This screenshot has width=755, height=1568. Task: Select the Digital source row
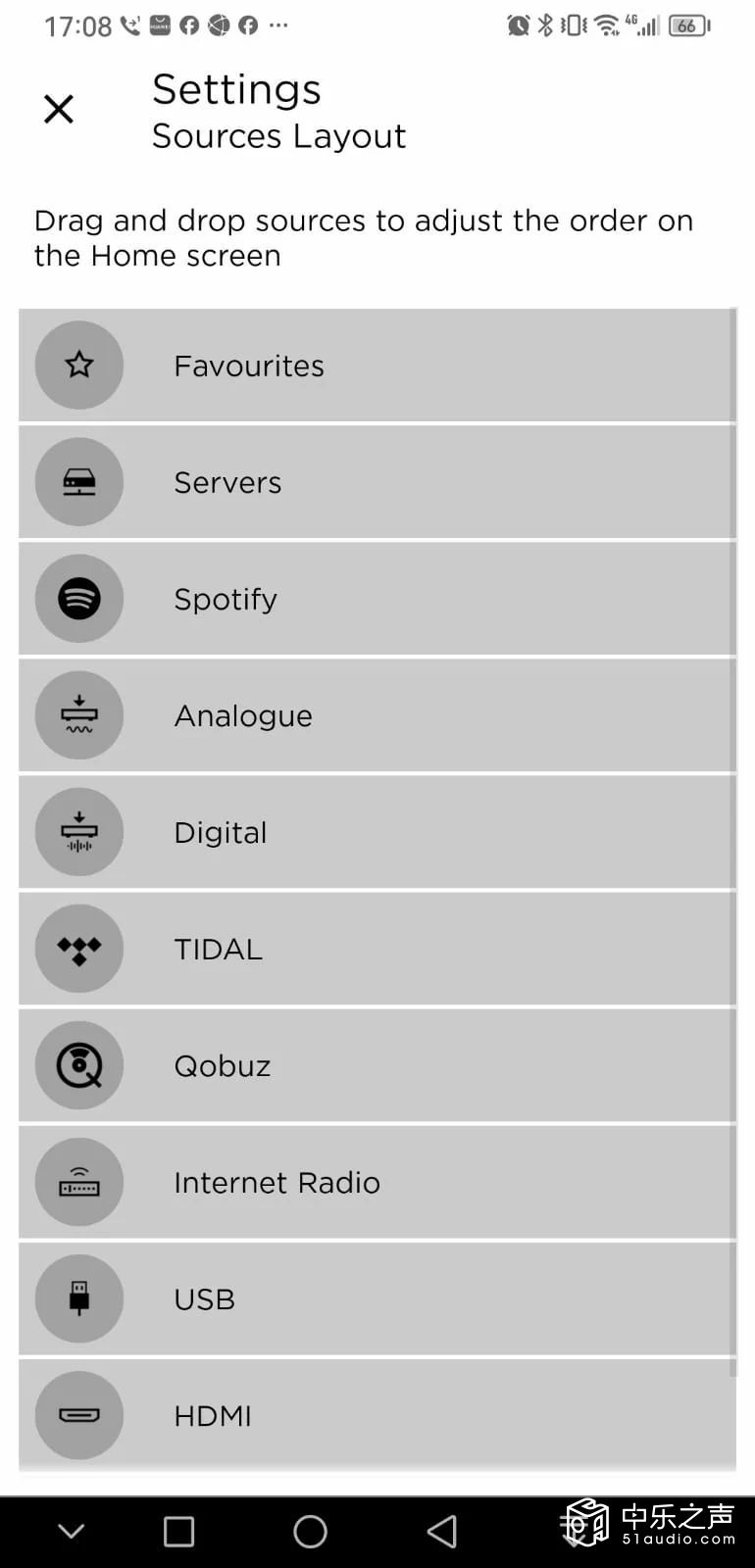click(x=377, y=832)
